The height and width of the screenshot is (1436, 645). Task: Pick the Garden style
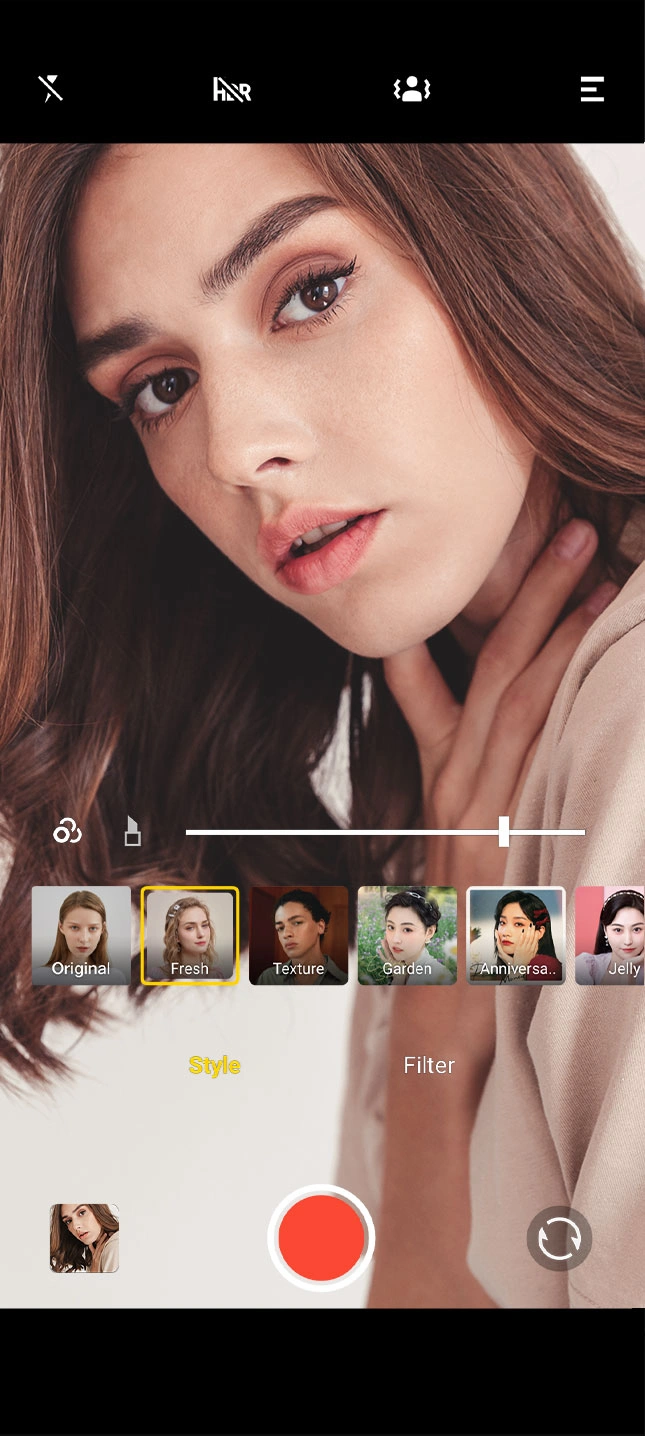pyautogui.click(x=407, y=935)
